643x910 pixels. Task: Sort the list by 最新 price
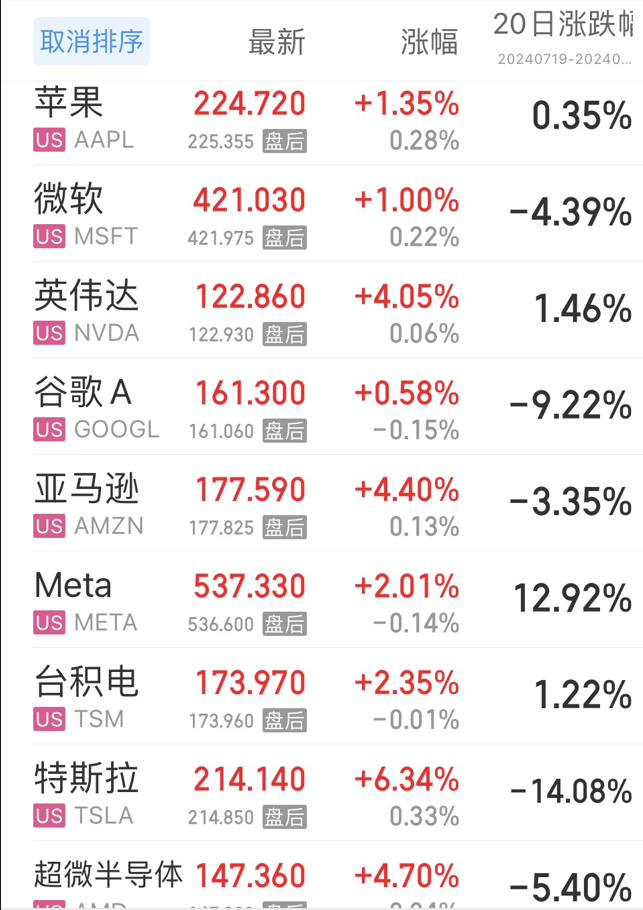[x=276, y=42]
